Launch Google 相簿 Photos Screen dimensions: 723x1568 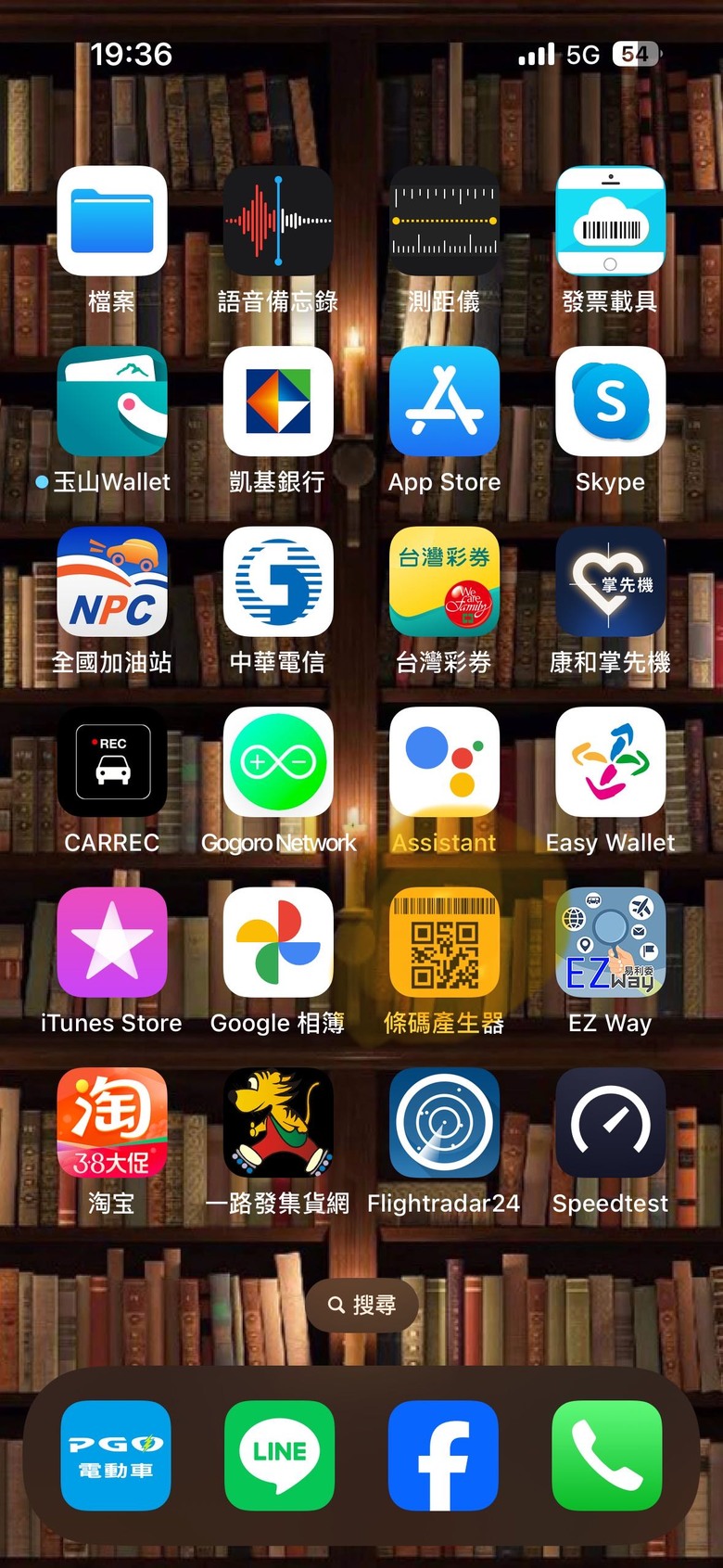click(x=278, y=942)
